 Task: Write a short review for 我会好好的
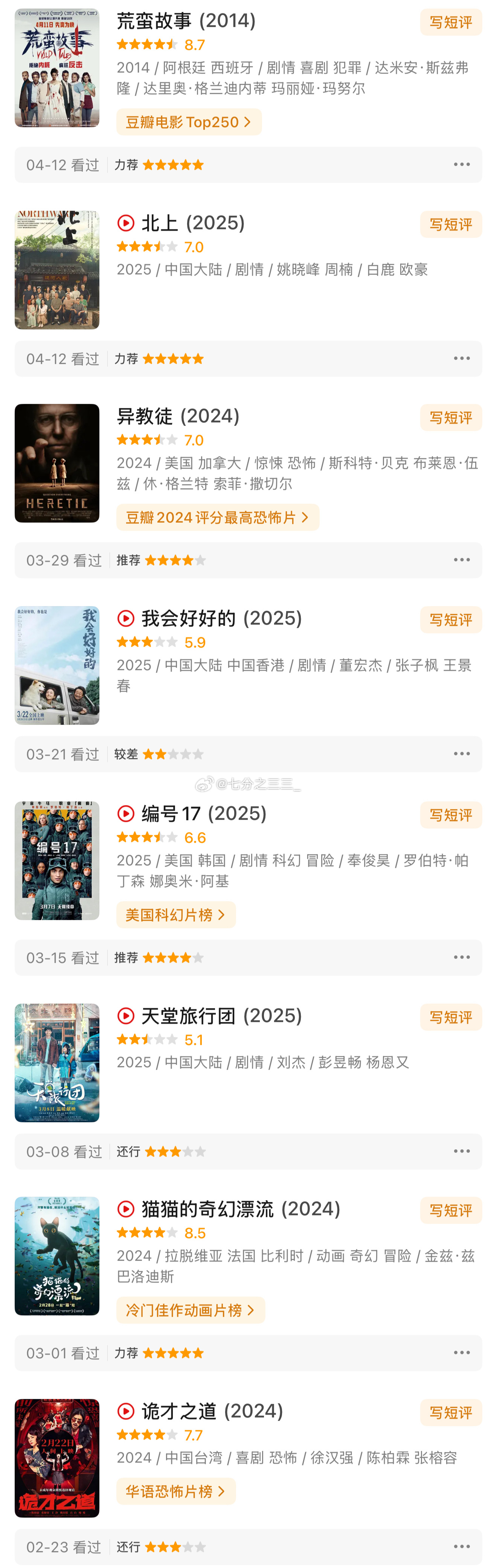[x=450, y=620]
